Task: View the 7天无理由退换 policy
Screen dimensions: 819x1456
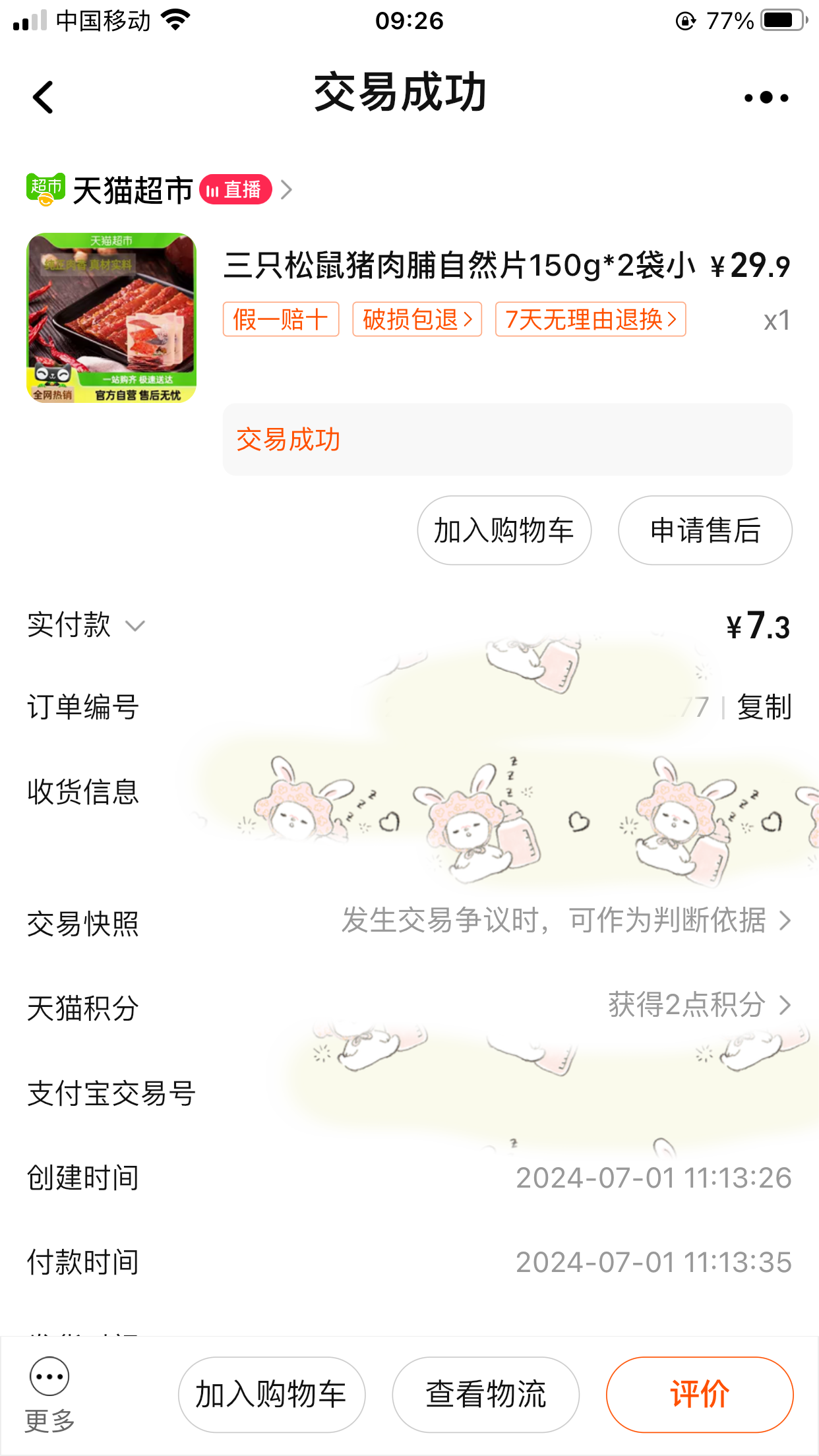Action: tap(591, 320)
